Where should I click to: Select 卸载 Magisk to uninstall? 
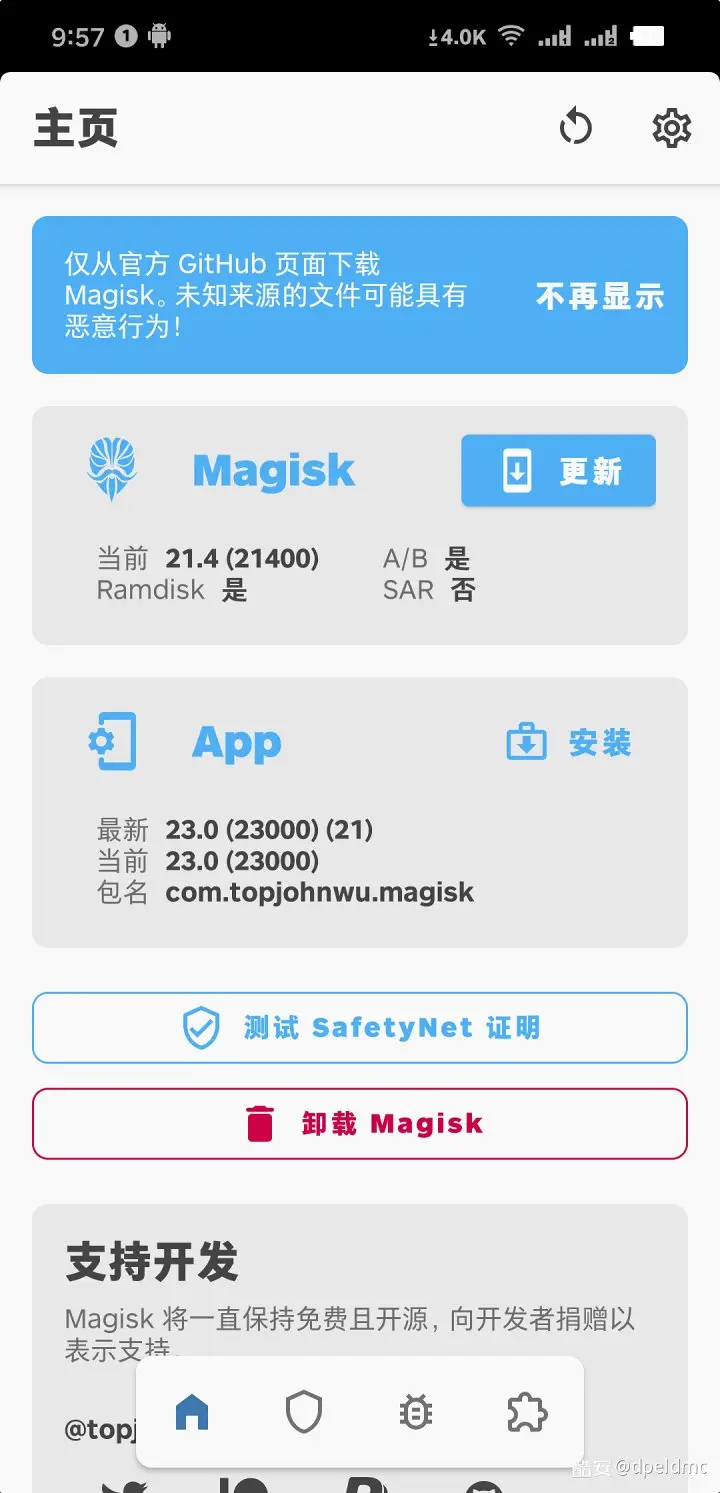pos(360,1124)
